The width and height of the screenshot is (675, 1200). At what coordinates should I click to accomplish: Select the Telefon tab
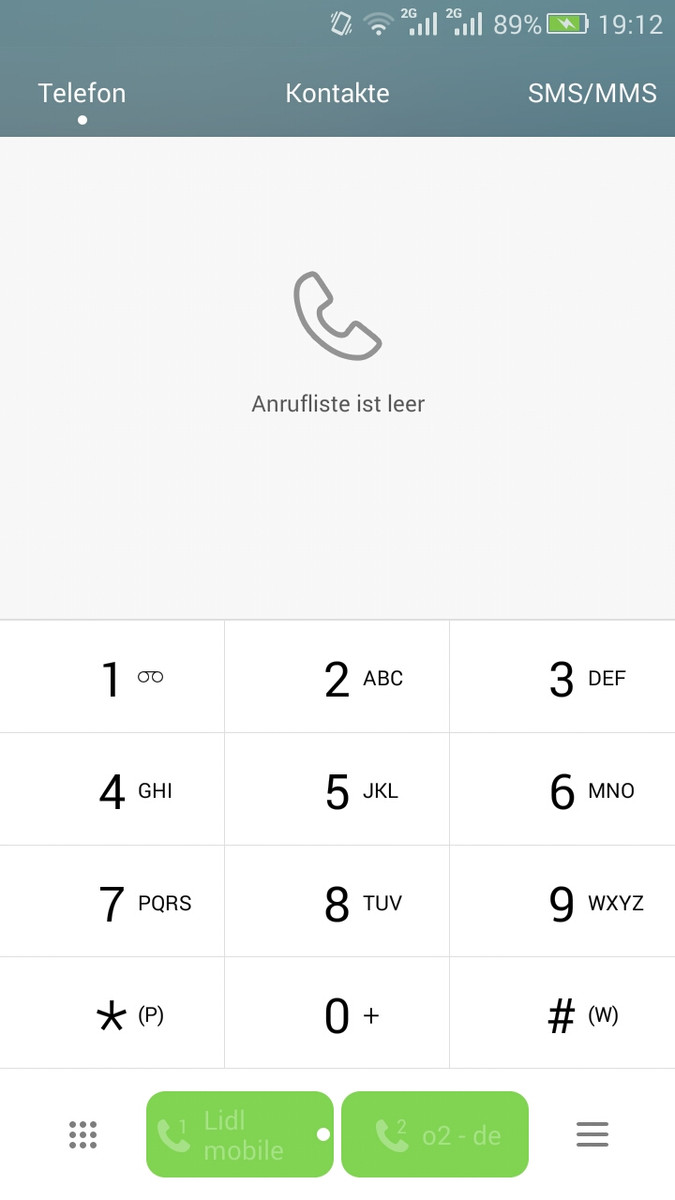tap(82, 93)
